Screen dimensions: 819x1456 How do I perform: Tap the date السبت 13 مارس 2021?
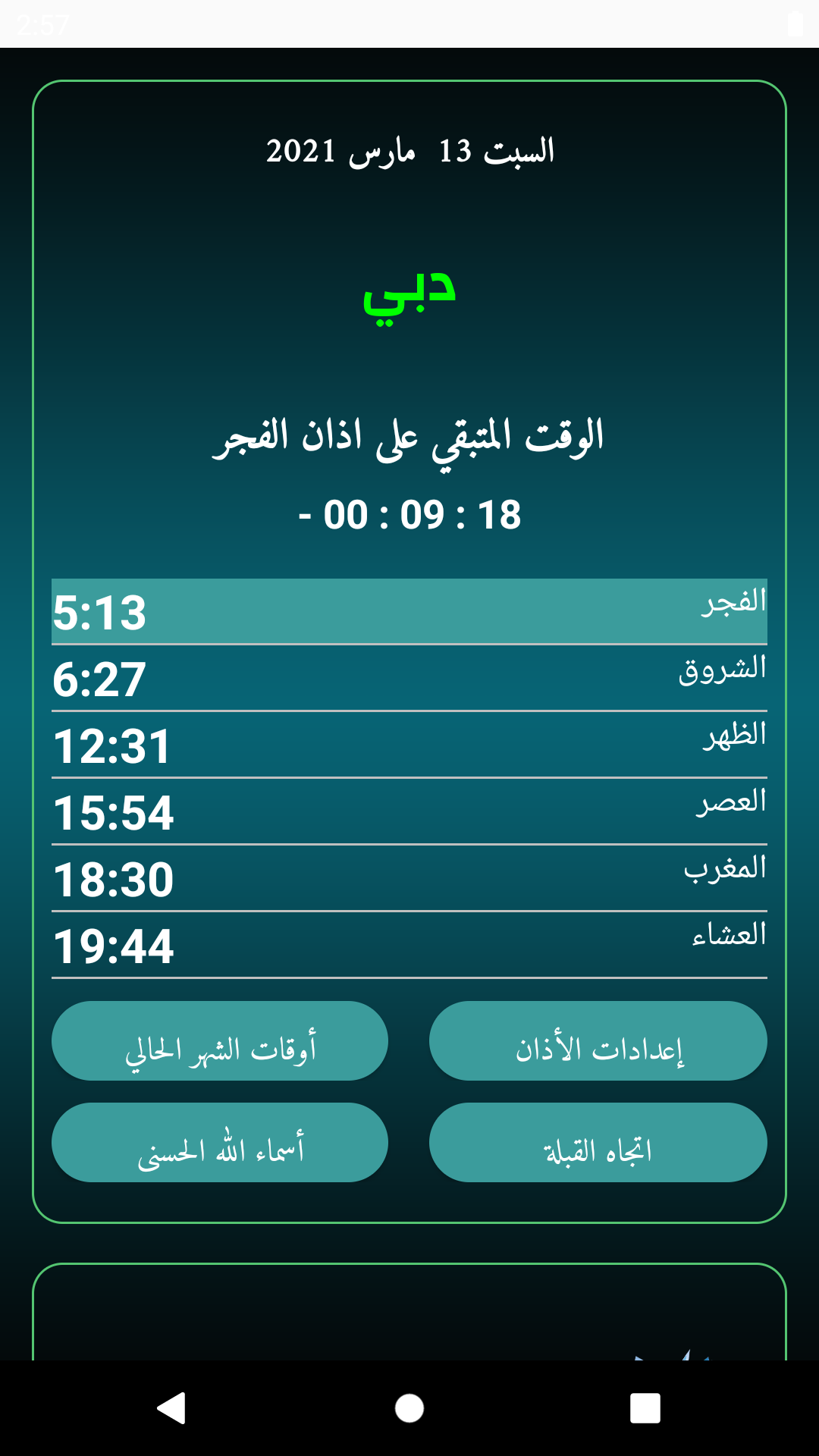click(409, 150)
